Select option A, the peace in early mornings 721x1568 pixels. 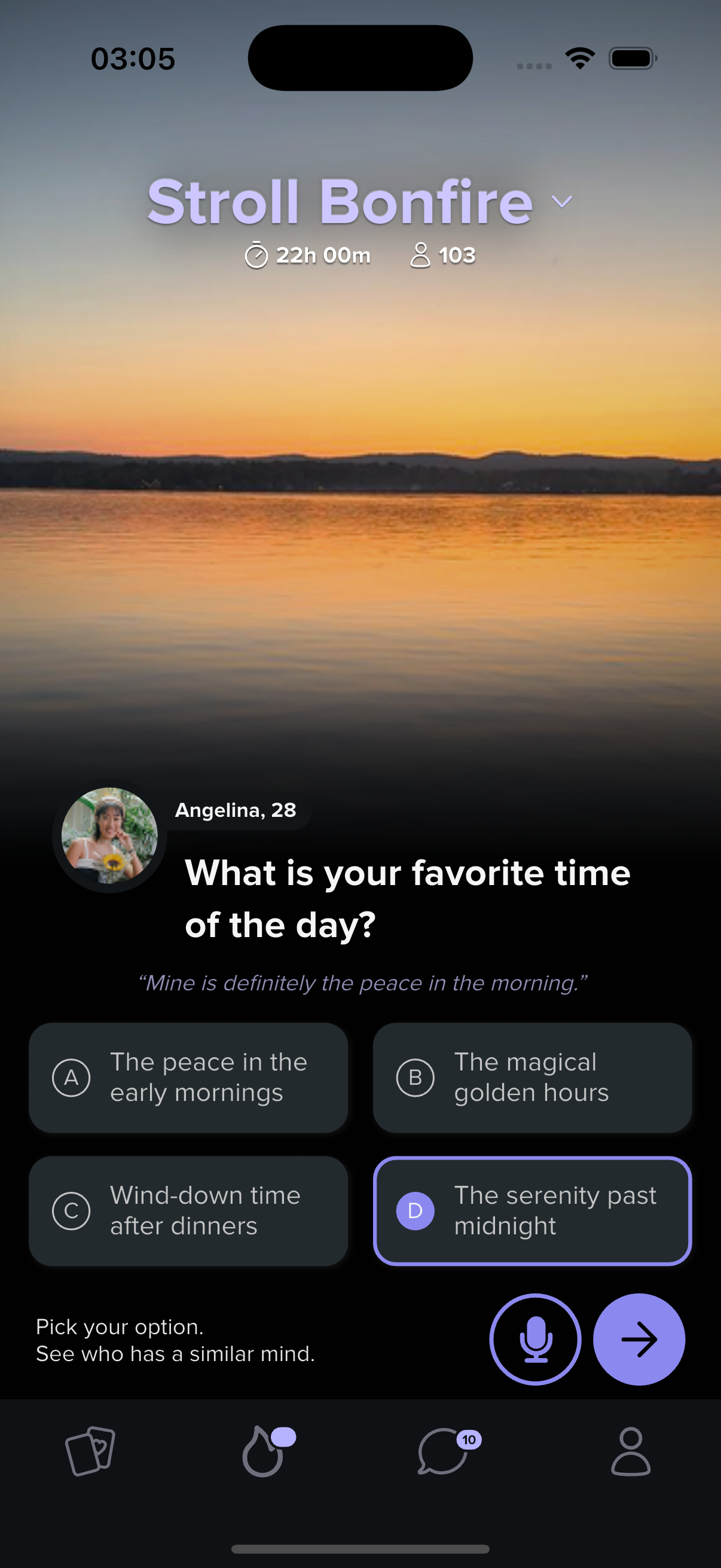point(188,1078)
